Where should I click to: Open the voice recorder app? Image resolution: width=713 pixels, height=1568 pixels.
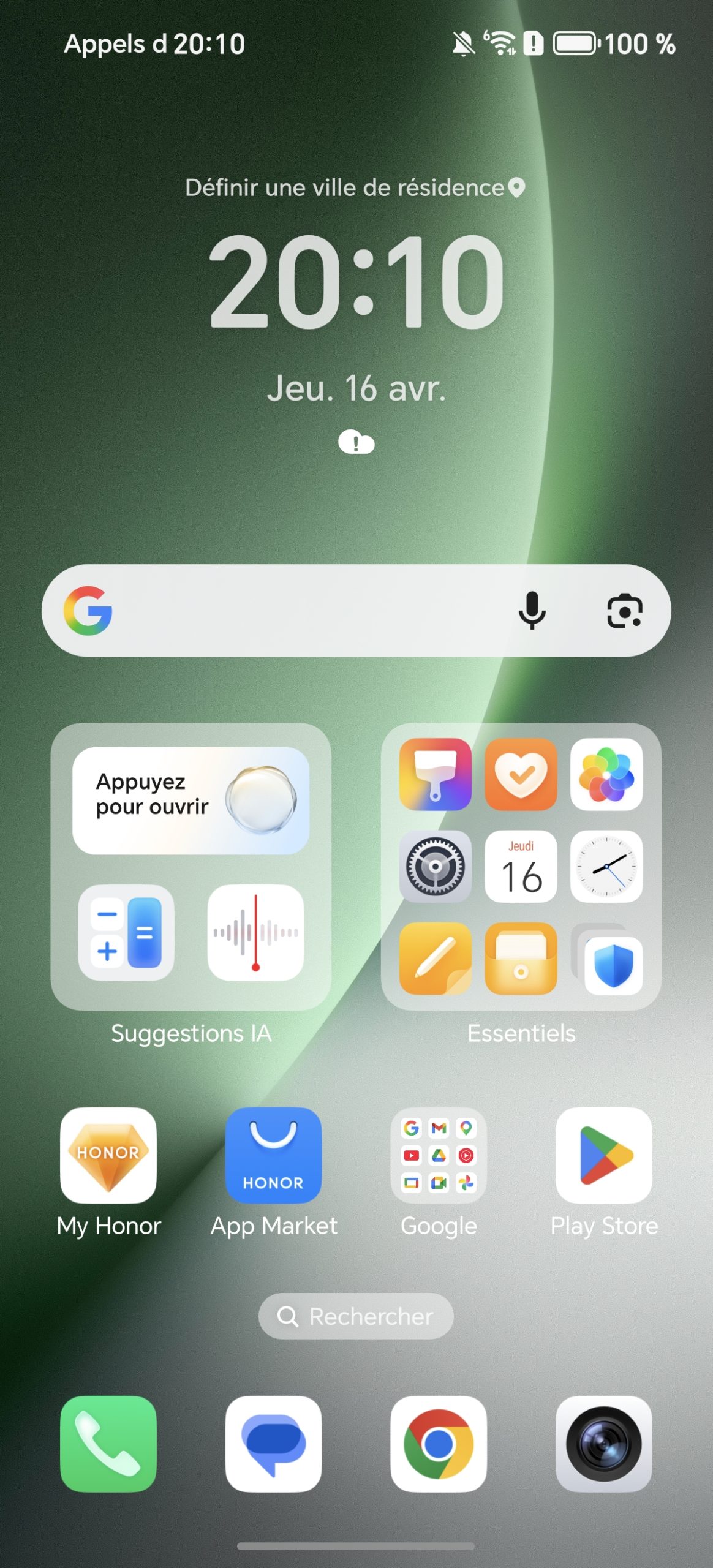pos(255,932)
